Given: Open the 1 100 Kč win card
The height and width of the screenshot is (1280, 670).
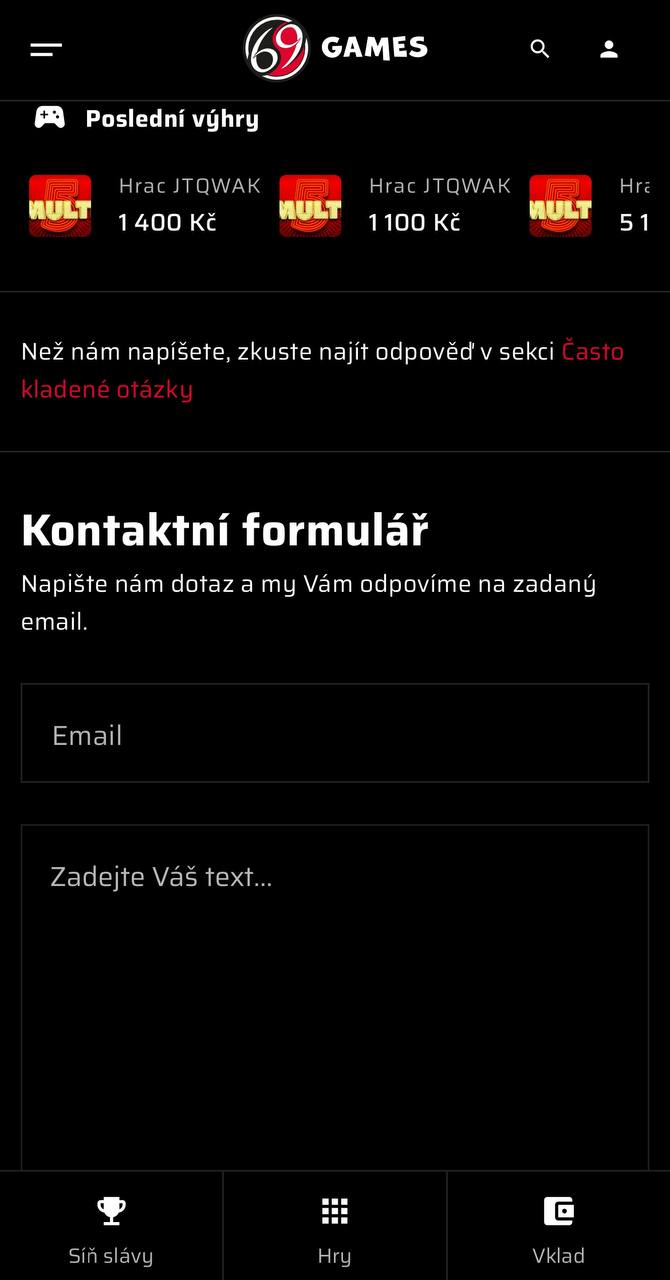Looking at the screenshot, I should 395,205.
